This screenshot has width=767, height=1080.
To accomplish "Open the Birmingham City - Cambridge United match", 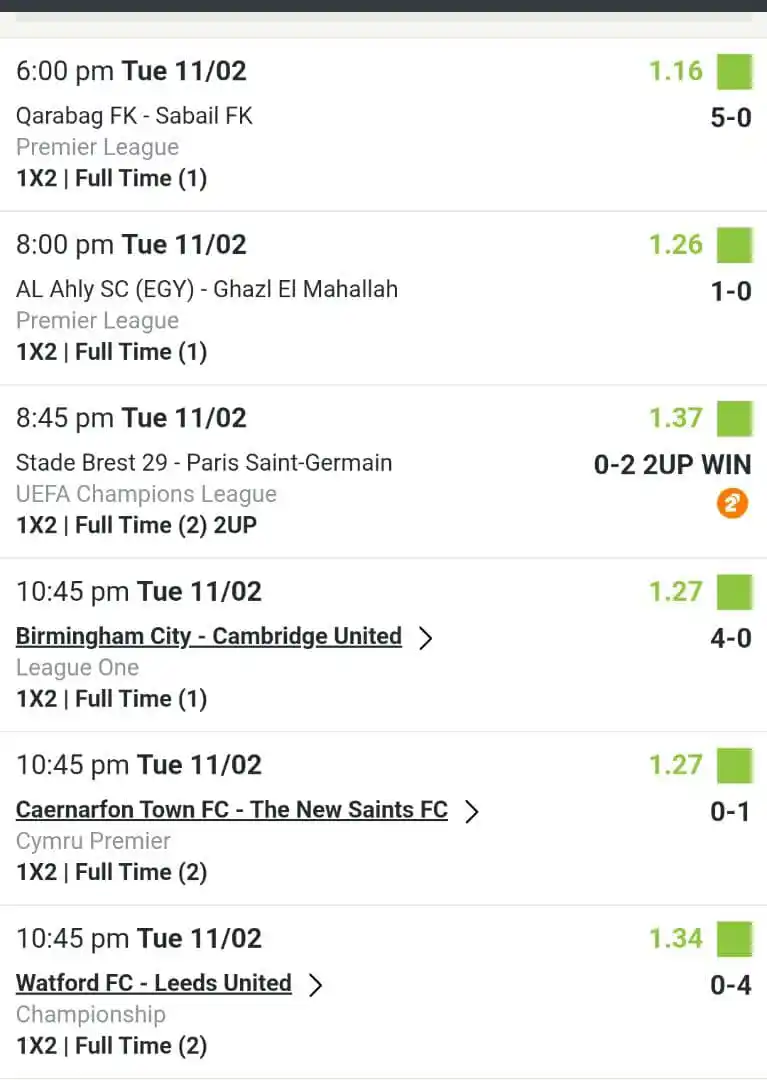I will tap(209, 637).
